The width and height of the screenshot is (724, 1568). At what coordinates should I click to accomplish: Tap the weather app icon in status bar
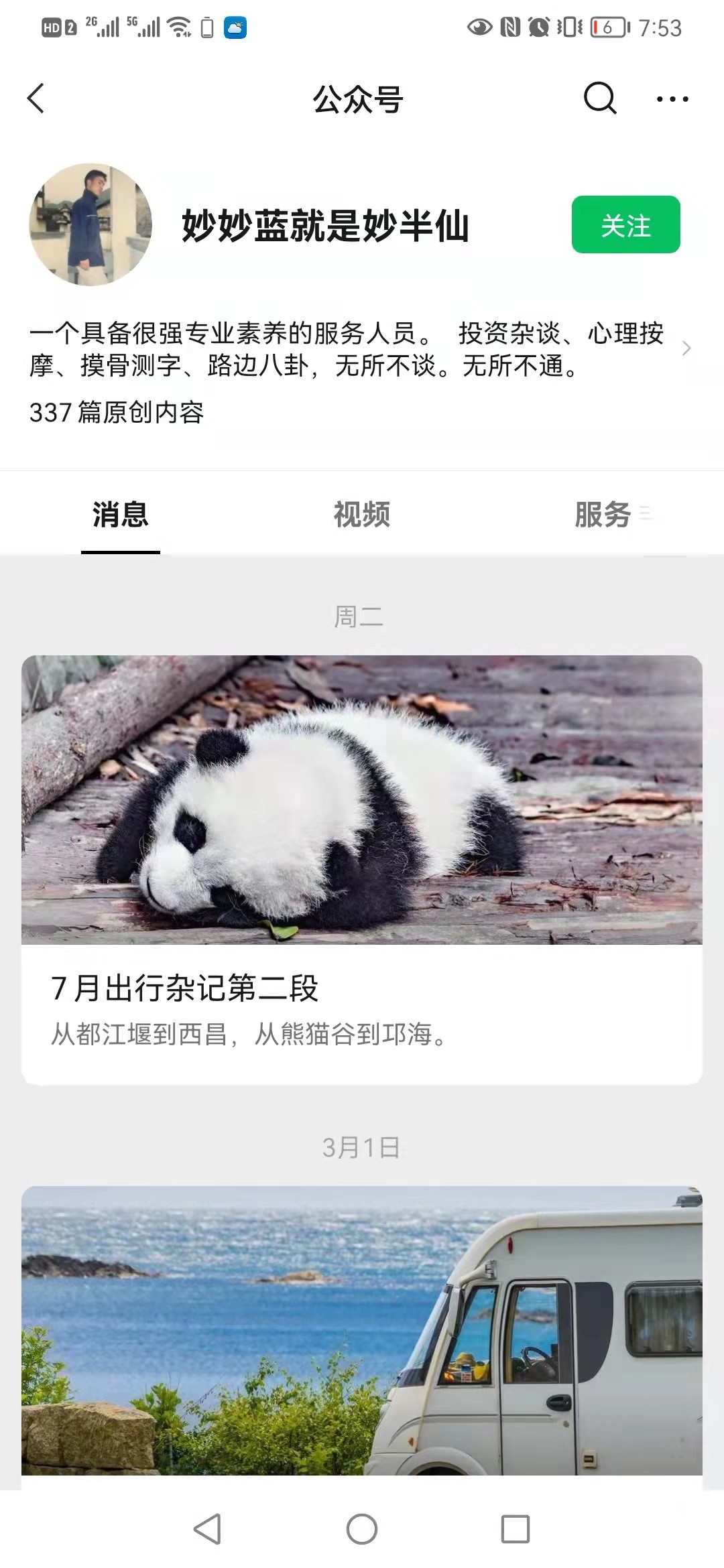pos(236,27)
